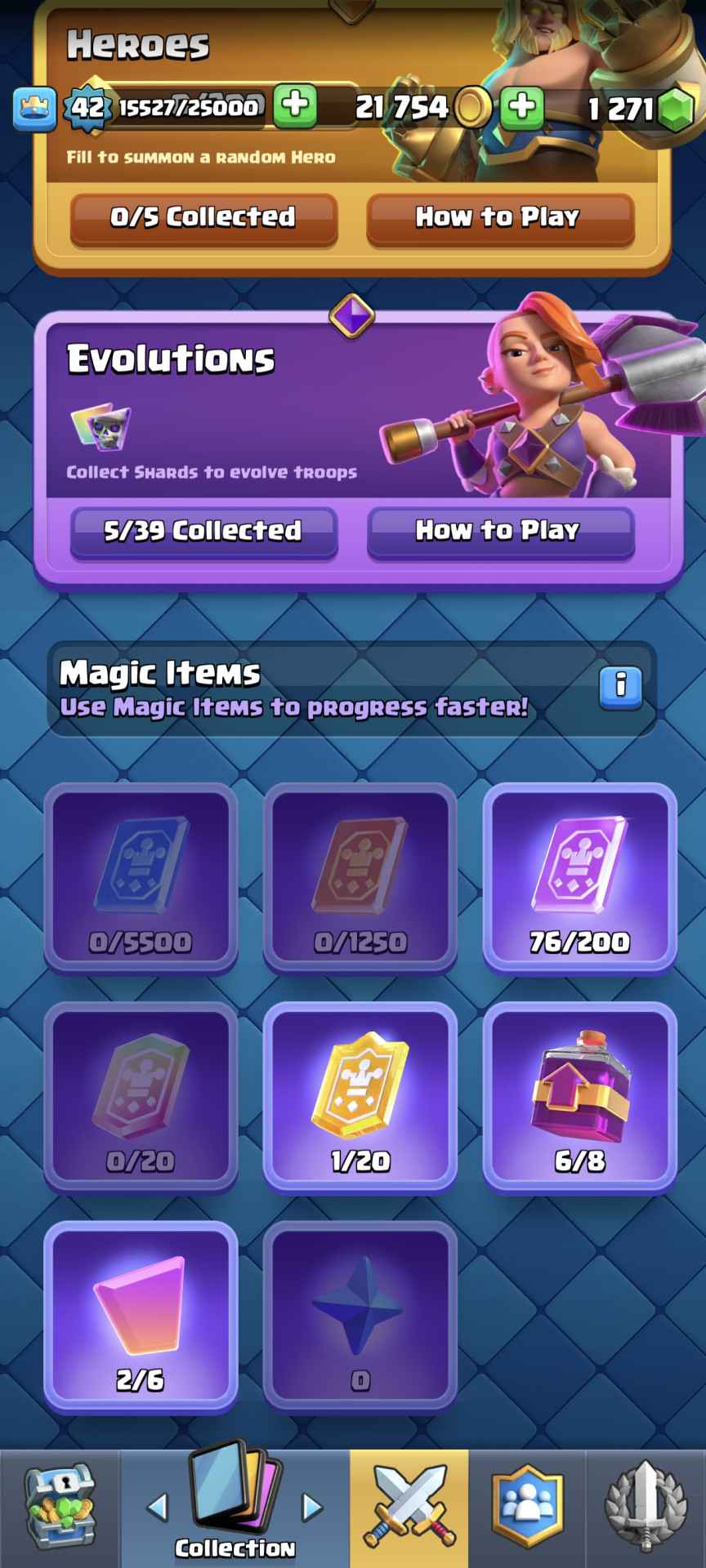Open the star item showing 0
Image resolution: width=706 pixels, height=1568 pixels.
pos(360,1316)
